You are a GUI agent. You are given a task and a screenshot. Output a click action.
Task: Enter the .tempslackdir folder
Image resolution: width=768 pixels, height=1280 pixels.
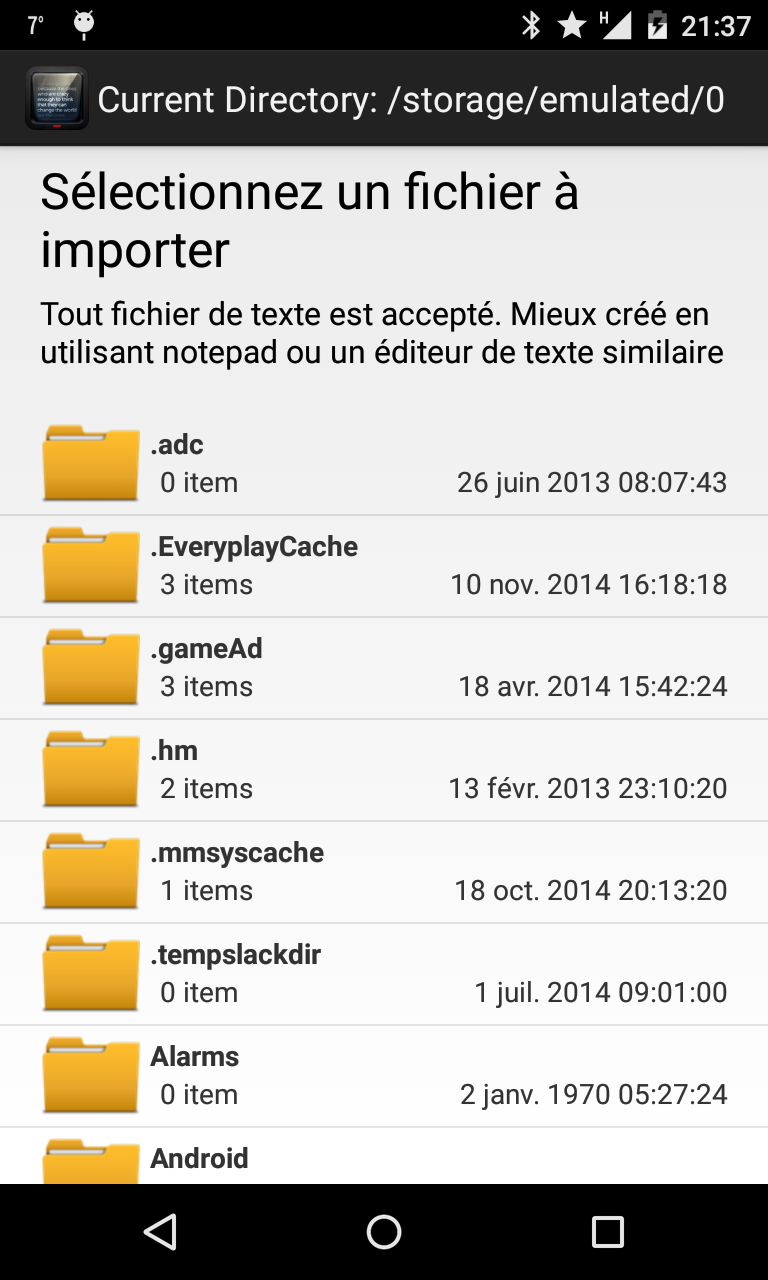pos(384,974)
